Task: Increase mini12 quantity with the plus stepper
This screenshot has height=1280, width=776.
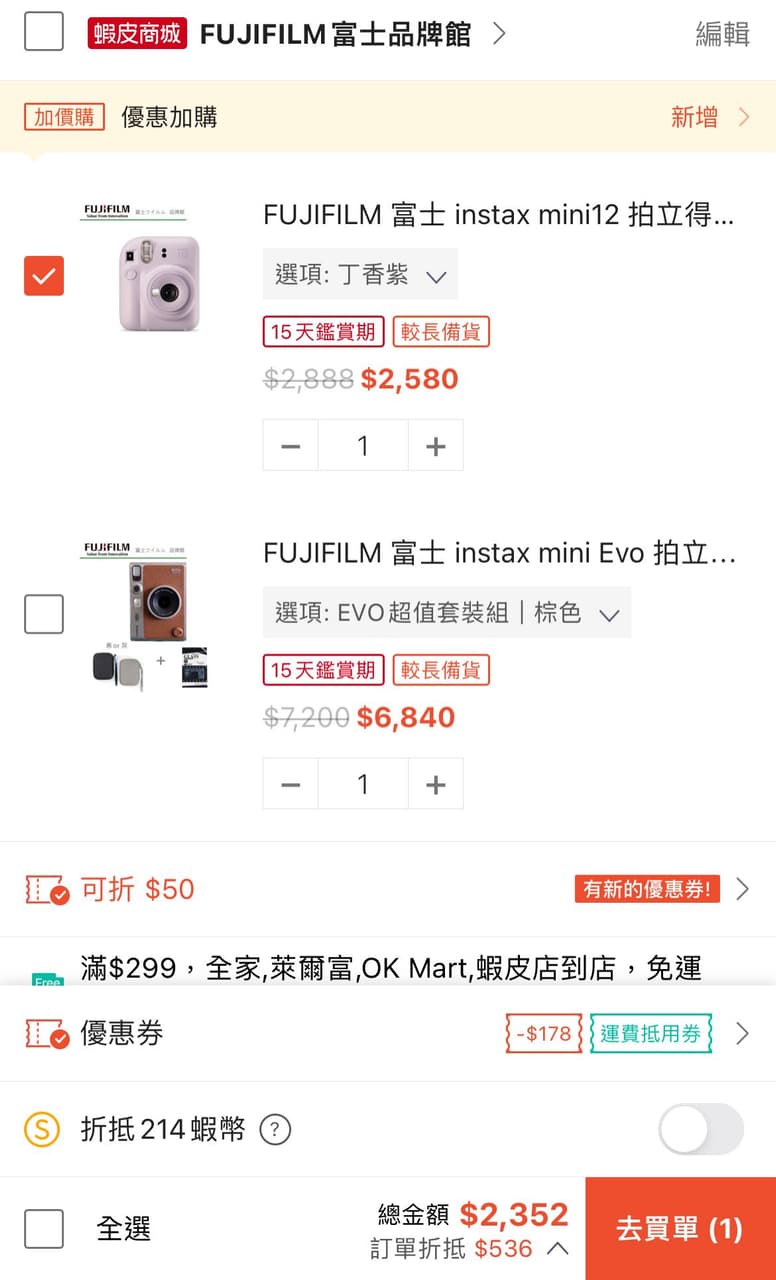Action: 436,444
